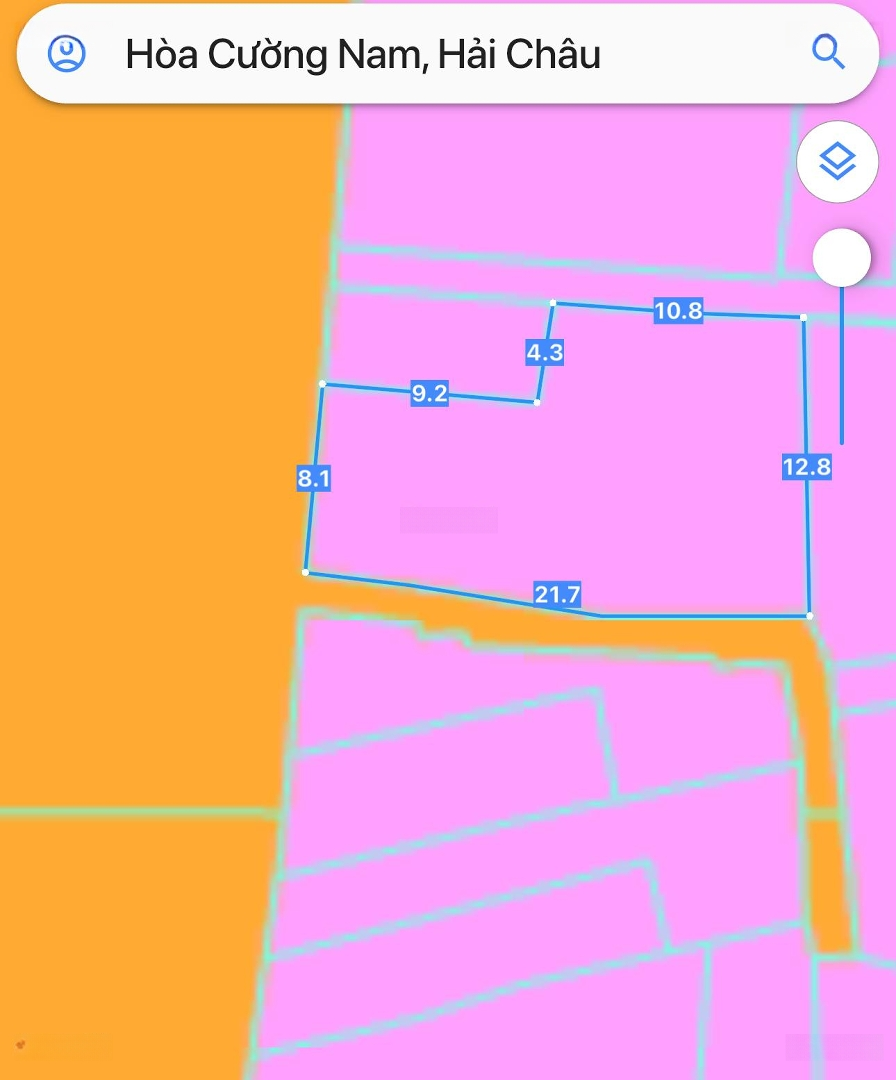Tap the 4.3 measurement label
This screenshot has width=896, height=1080.
point(545,352)
